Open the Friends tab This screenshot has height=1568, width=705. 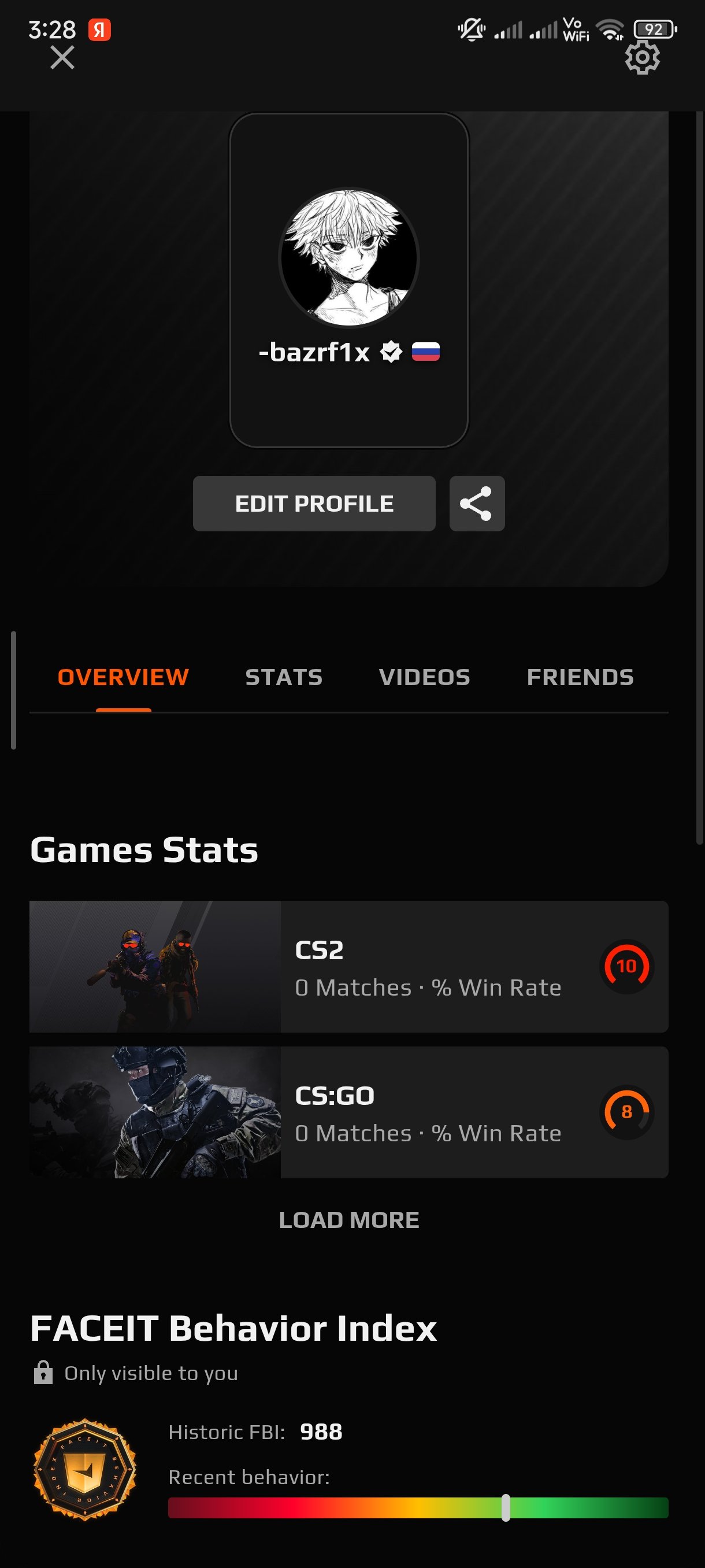(x=580, y=677)
